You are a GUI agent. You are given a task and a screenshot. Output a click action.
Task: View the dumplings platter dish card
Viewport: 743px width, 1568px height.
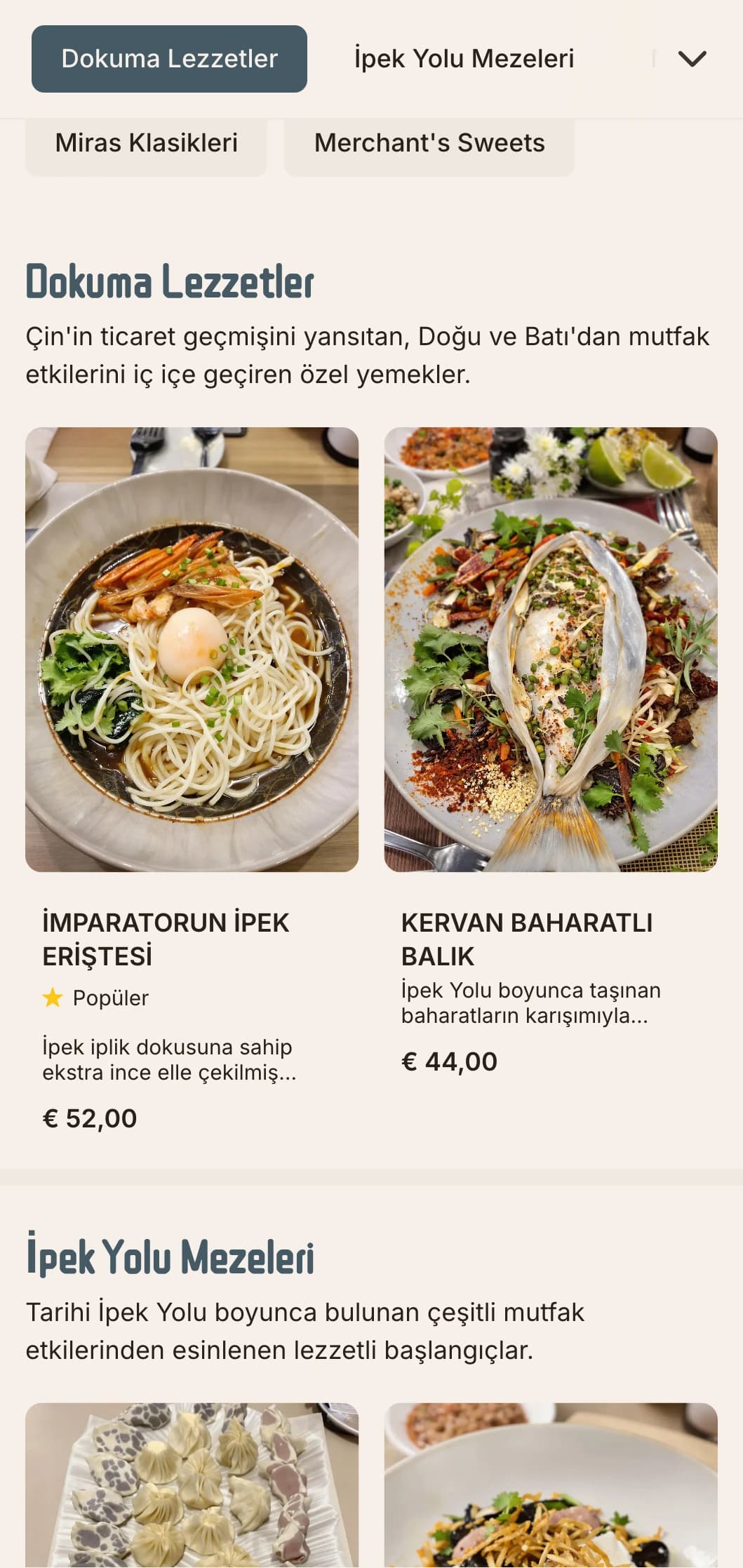pyautogui.click(x=192, y=1487)
